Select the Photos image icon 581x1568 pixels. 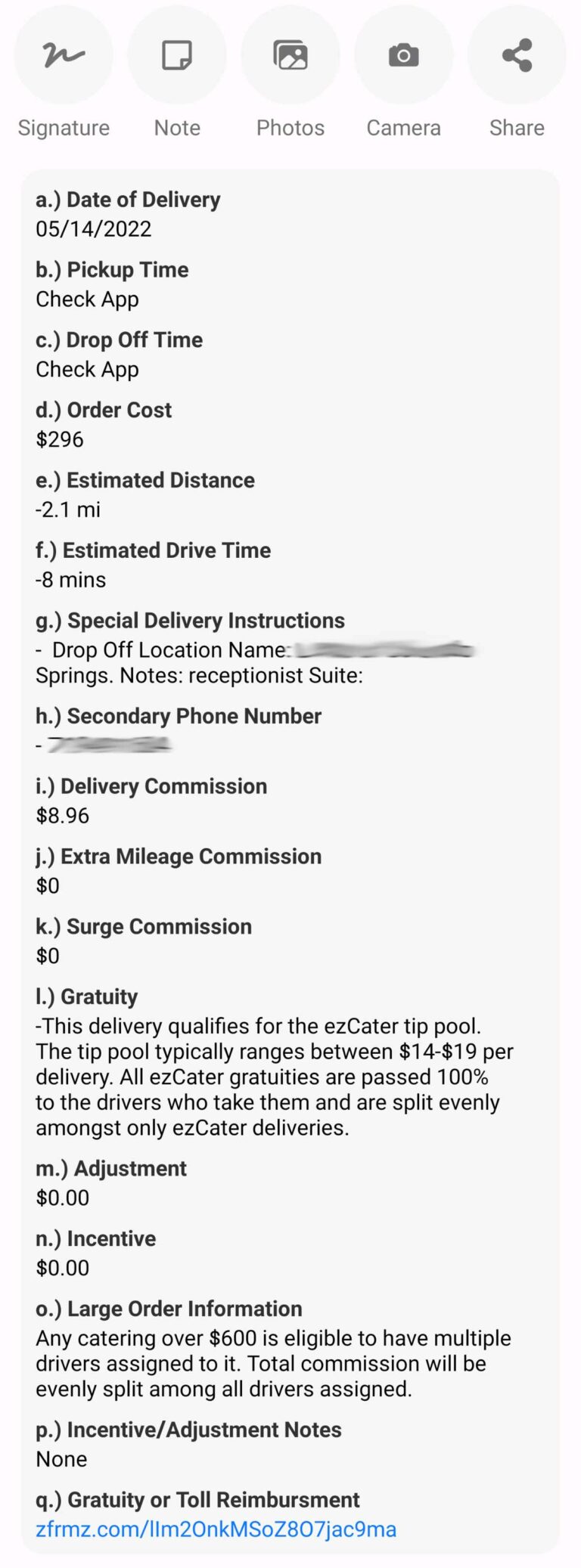(290, 54)
